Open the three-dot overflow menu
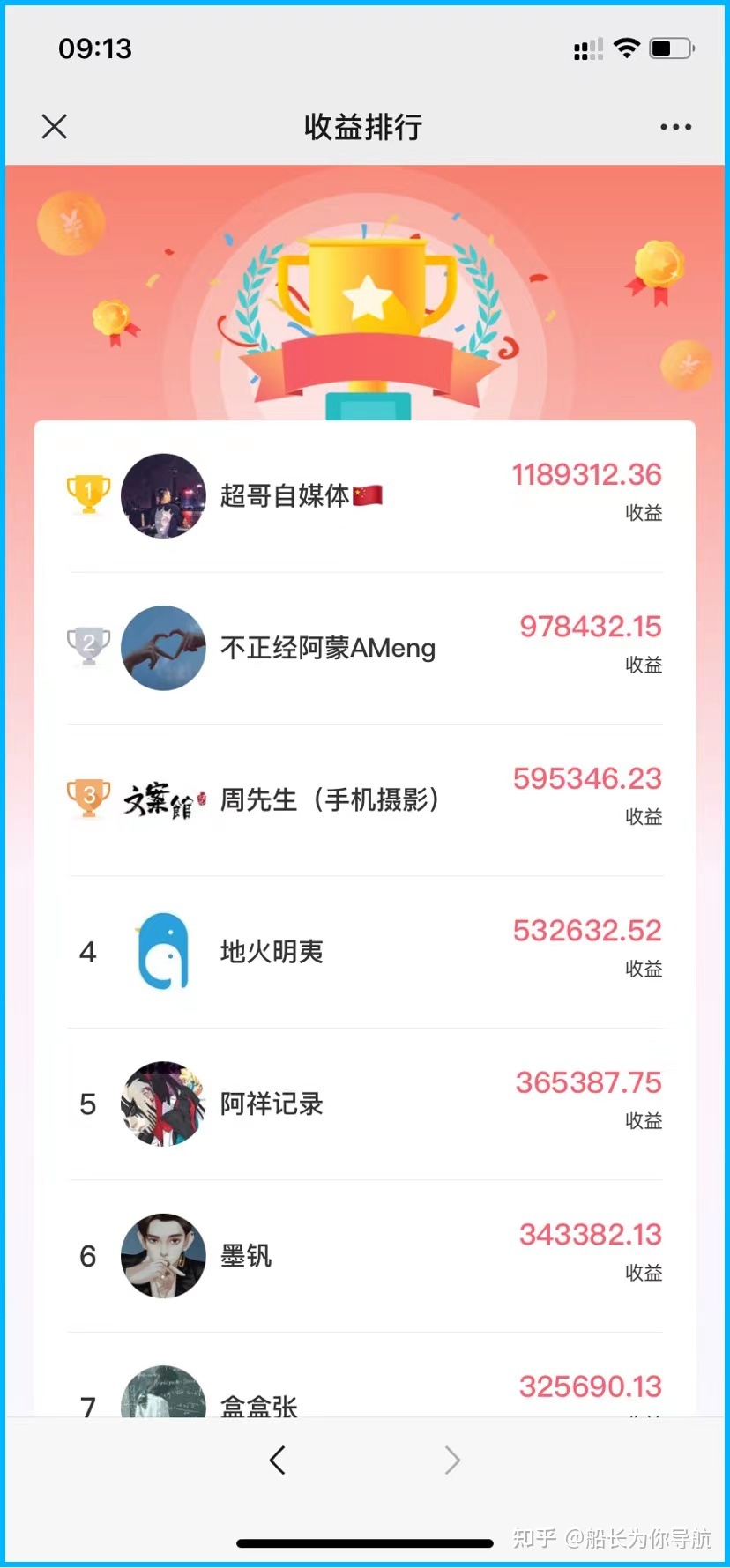This screenshot has width=730, height=1568. 675,127
